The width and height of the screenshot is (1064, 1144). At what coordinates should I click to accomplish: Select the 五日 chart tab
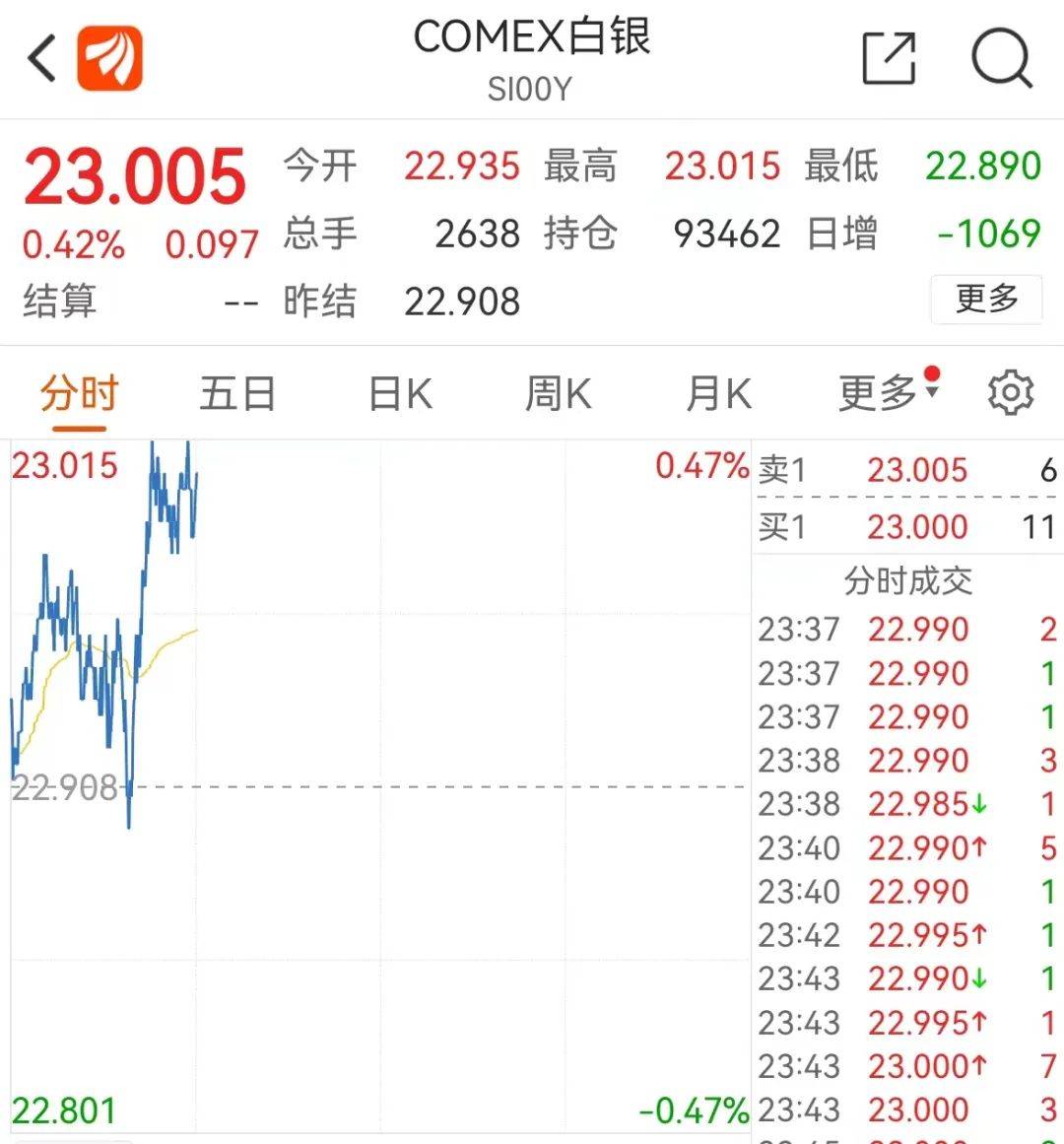[237, 394]
